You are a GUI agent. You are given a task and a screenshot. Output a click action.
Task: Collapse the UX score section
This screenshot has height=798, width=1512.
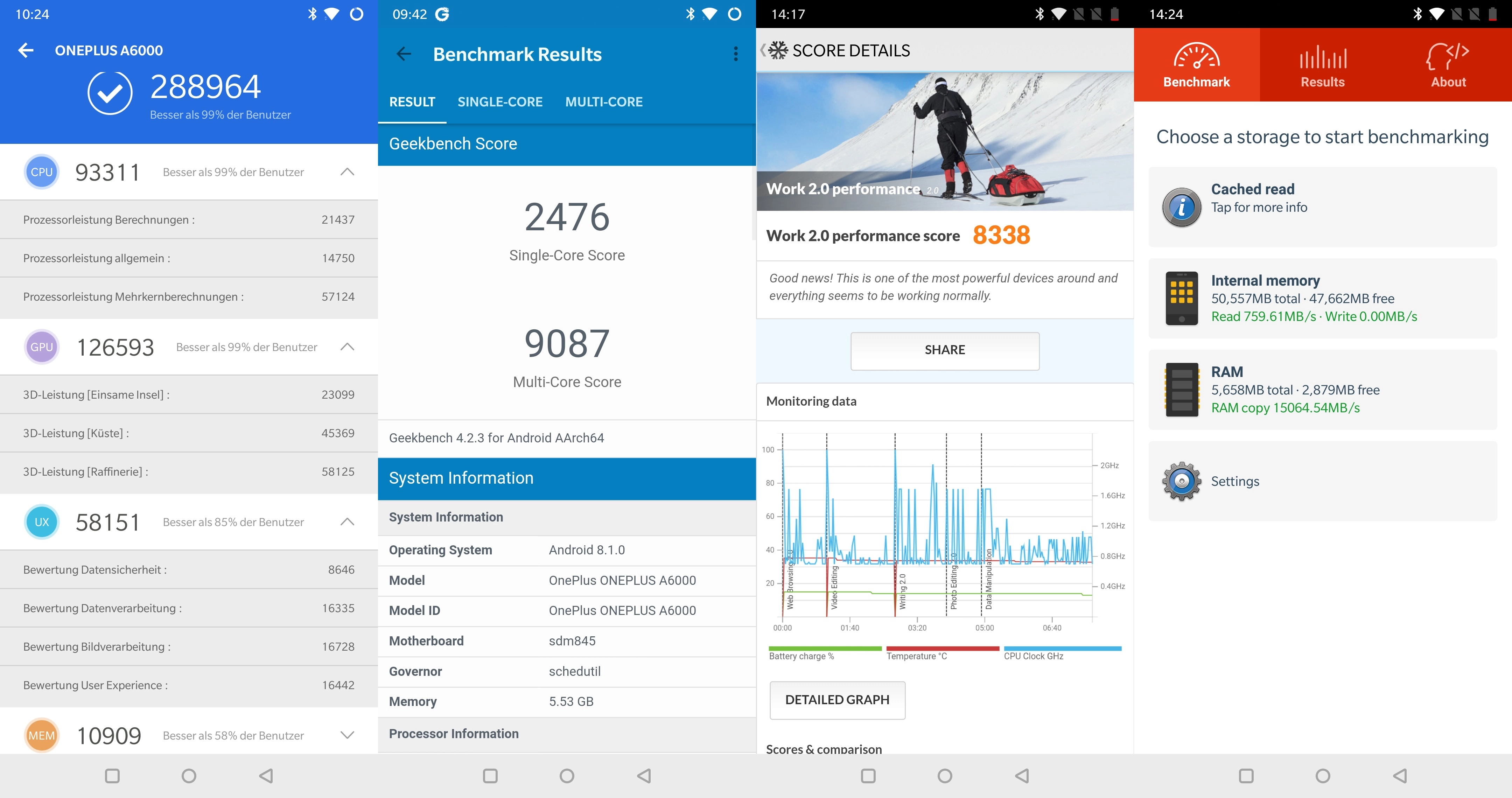click(x=347, y=521)
